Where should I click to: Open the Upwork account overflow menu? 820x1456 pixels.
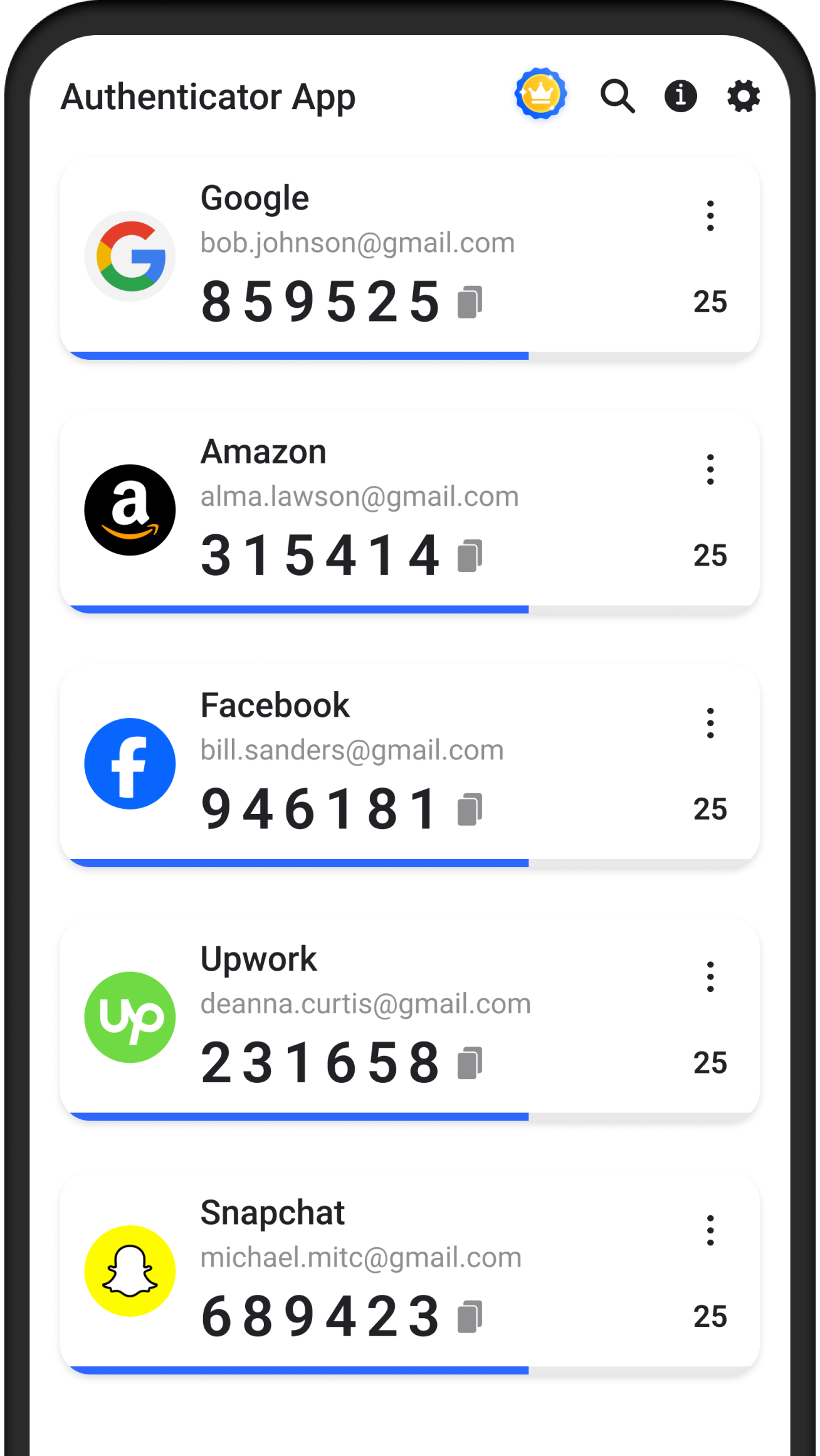coord(710,977)
